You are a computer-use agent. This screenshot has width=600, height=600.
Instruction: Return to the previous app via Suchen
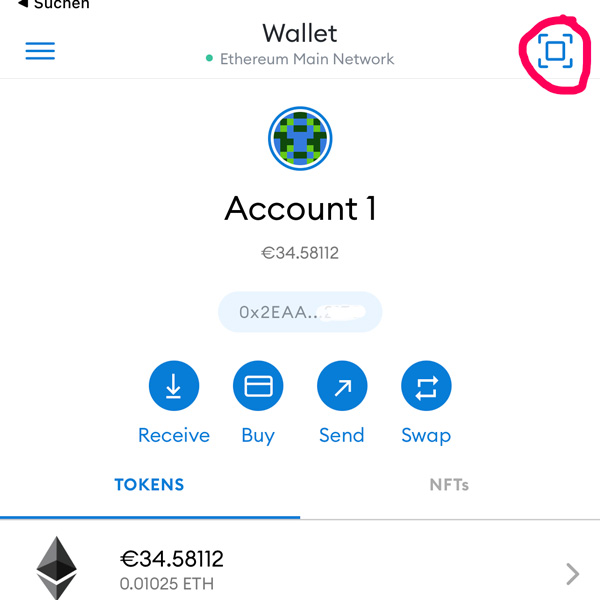[55, 5]
